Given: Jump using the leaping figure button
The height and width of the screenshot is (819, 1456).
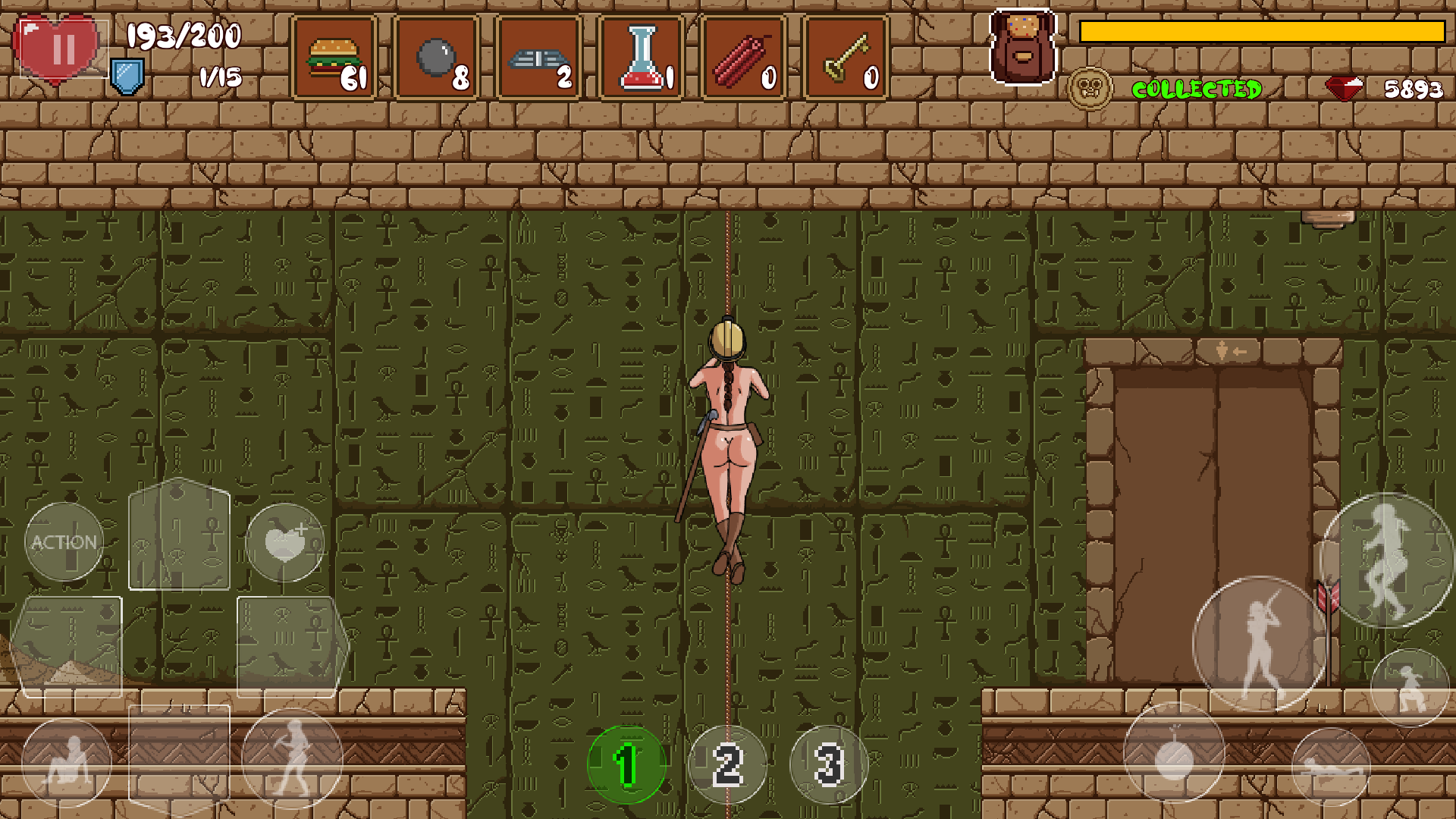Looking at the screenshot, I should click(x=1386, y=561).
